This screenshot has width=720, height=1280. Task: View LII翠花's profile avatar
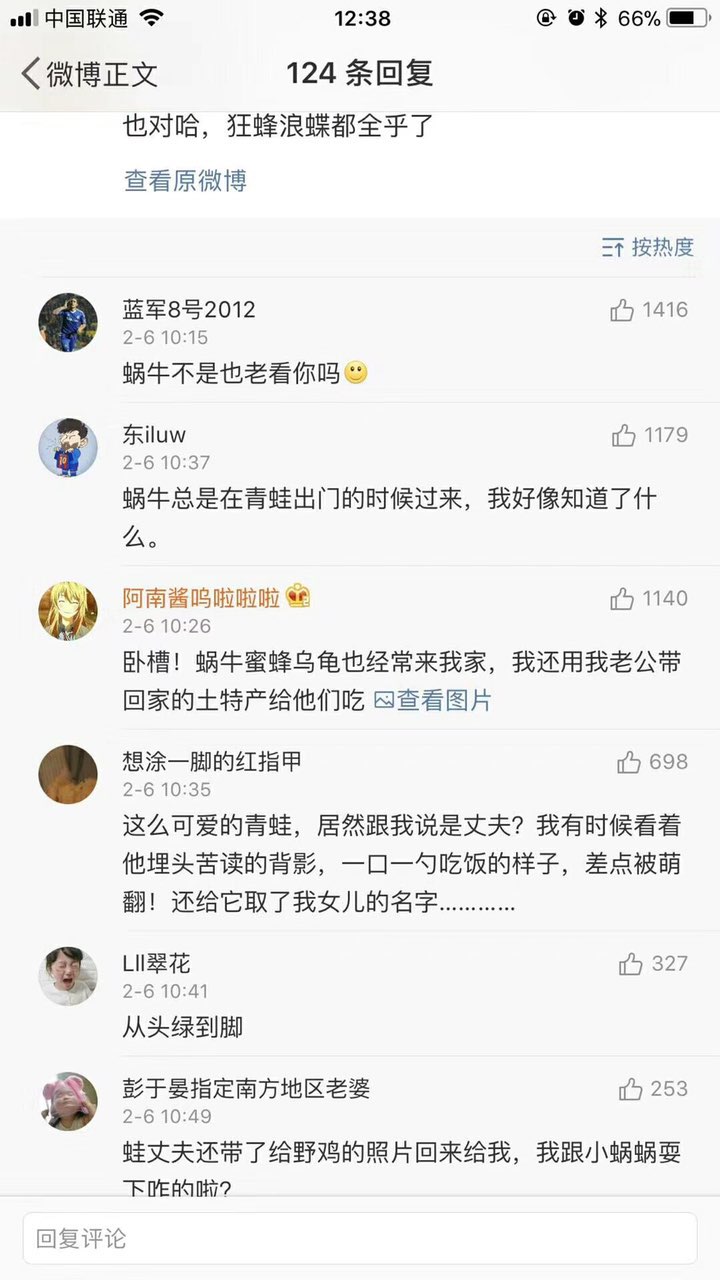pyautogui.click(x=68, y=976)
